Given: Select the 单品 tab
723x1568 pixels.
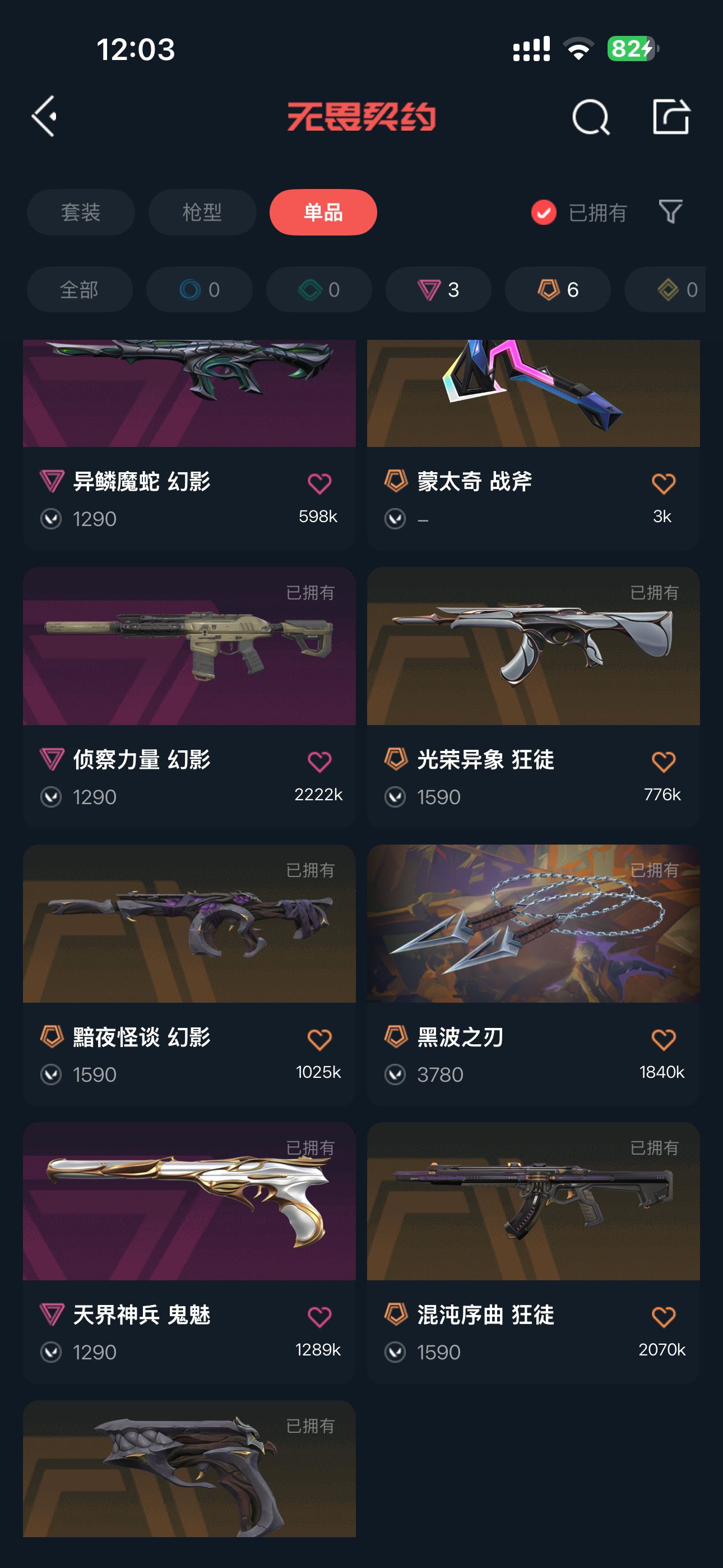Looking at the screenshot, I should click(323, 213).
